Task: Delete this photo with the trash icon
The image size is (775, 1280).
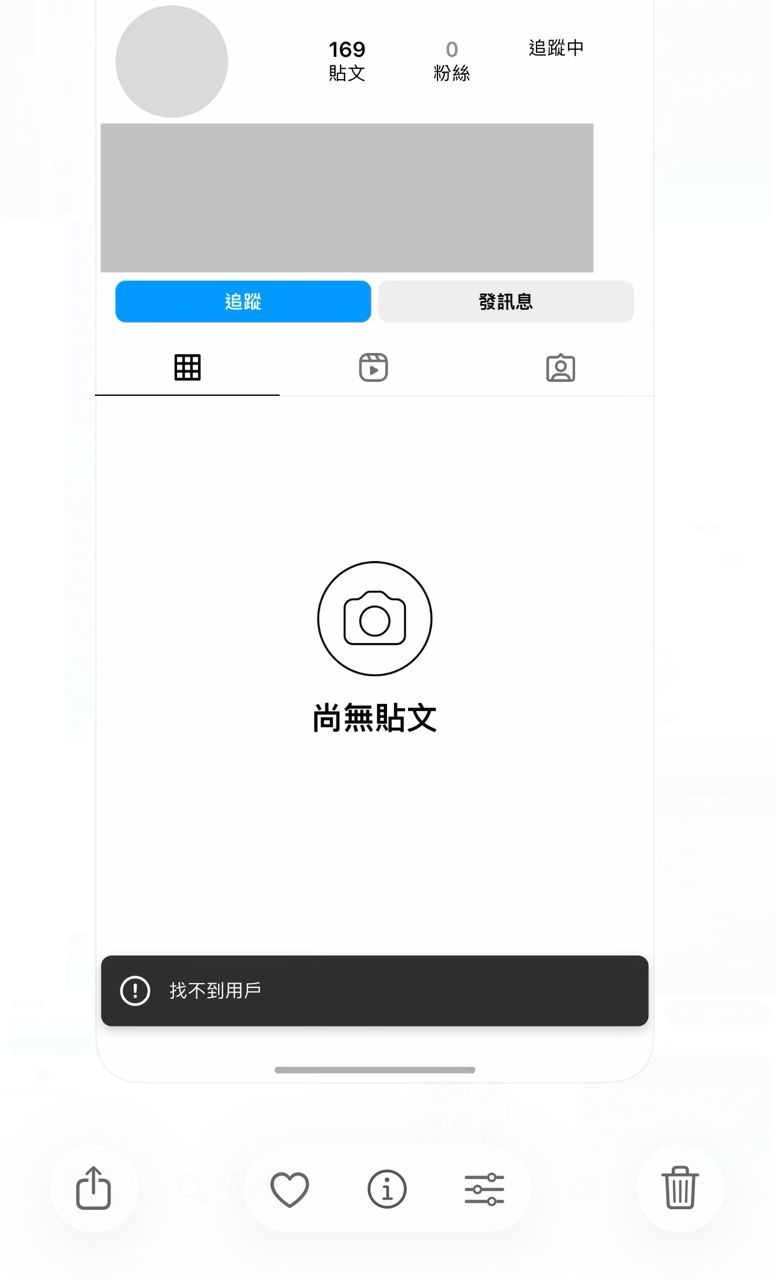Action: tap(680, 1189)
